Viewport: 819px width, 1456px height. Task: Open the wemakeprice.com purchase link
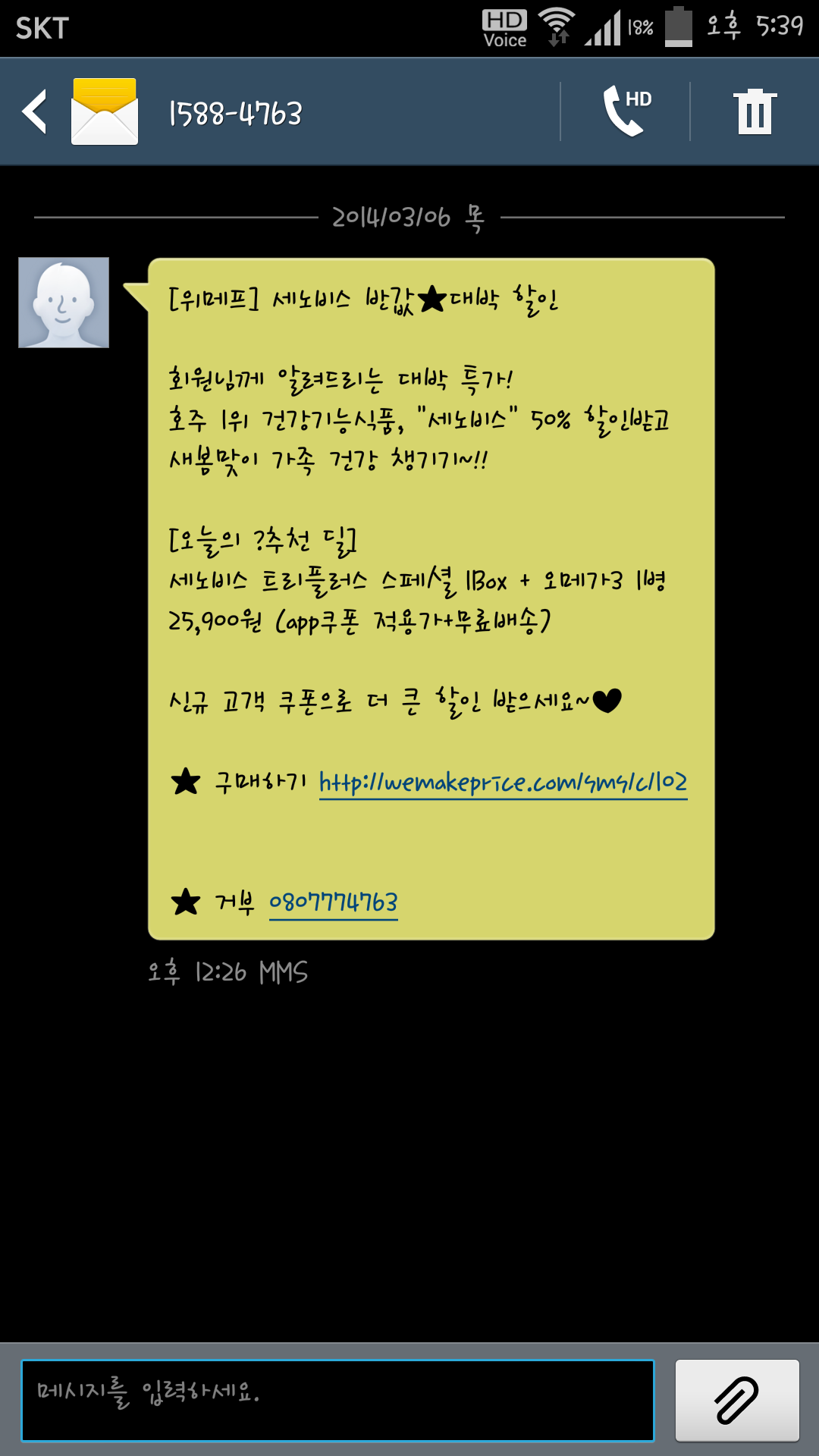click(503, 782)
